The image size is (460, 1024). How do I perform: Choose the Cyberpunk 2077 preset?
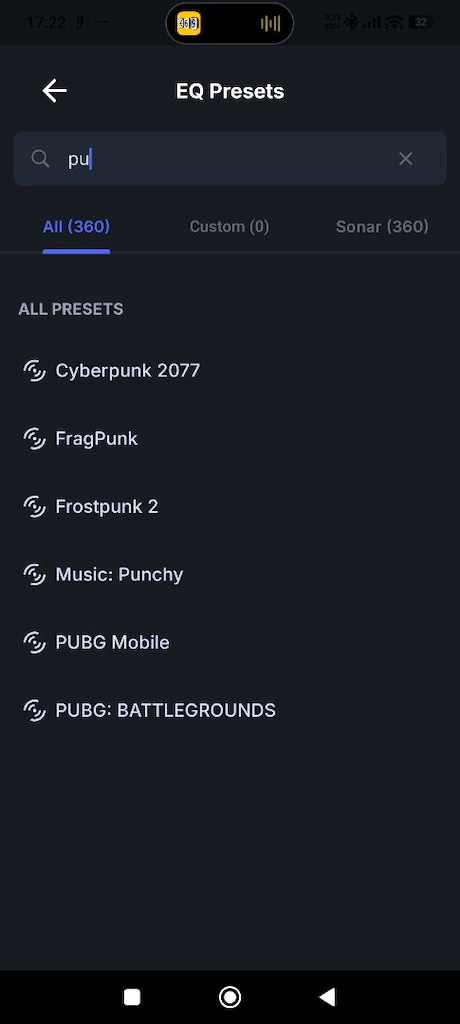(x=230, y=371)
